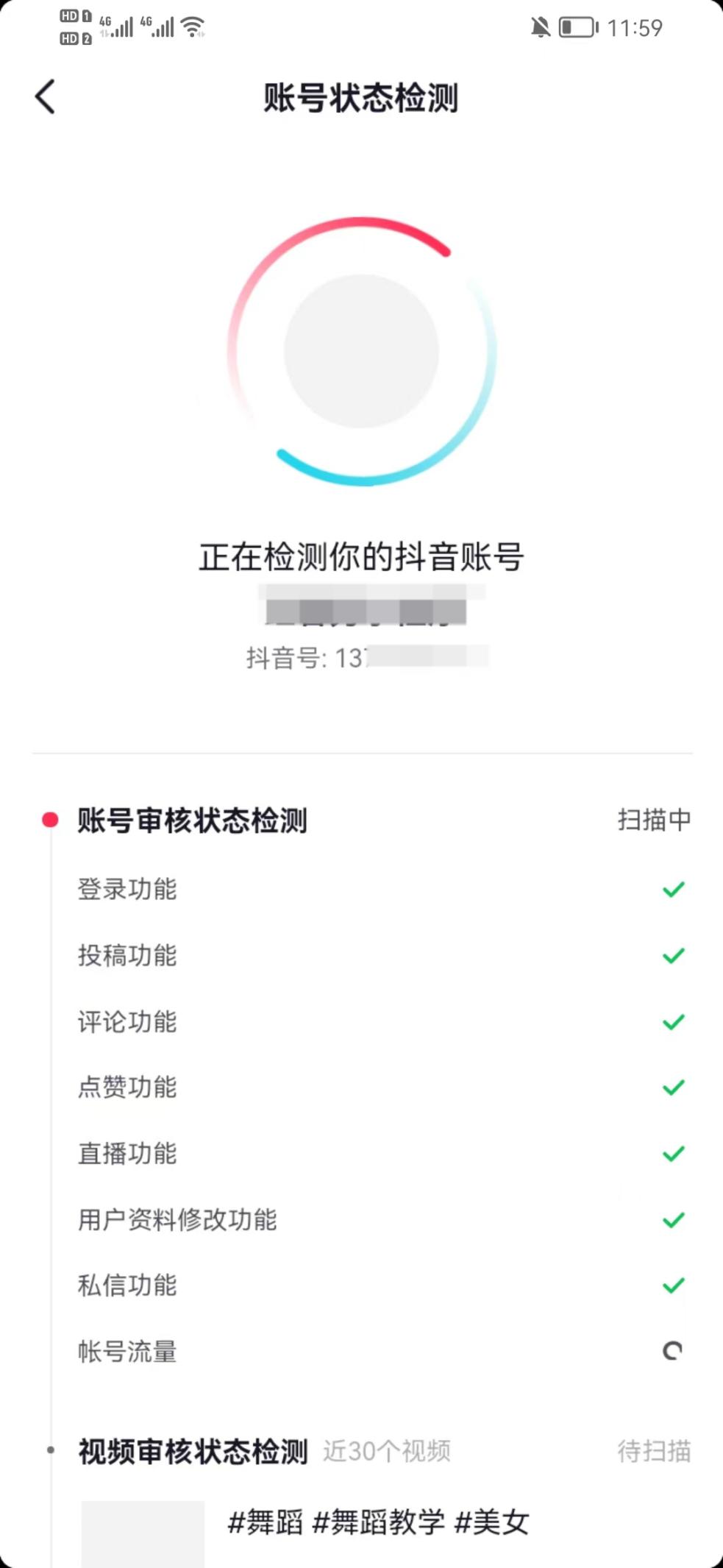Click the checkmark beside 私信功能

(673, 1285)
